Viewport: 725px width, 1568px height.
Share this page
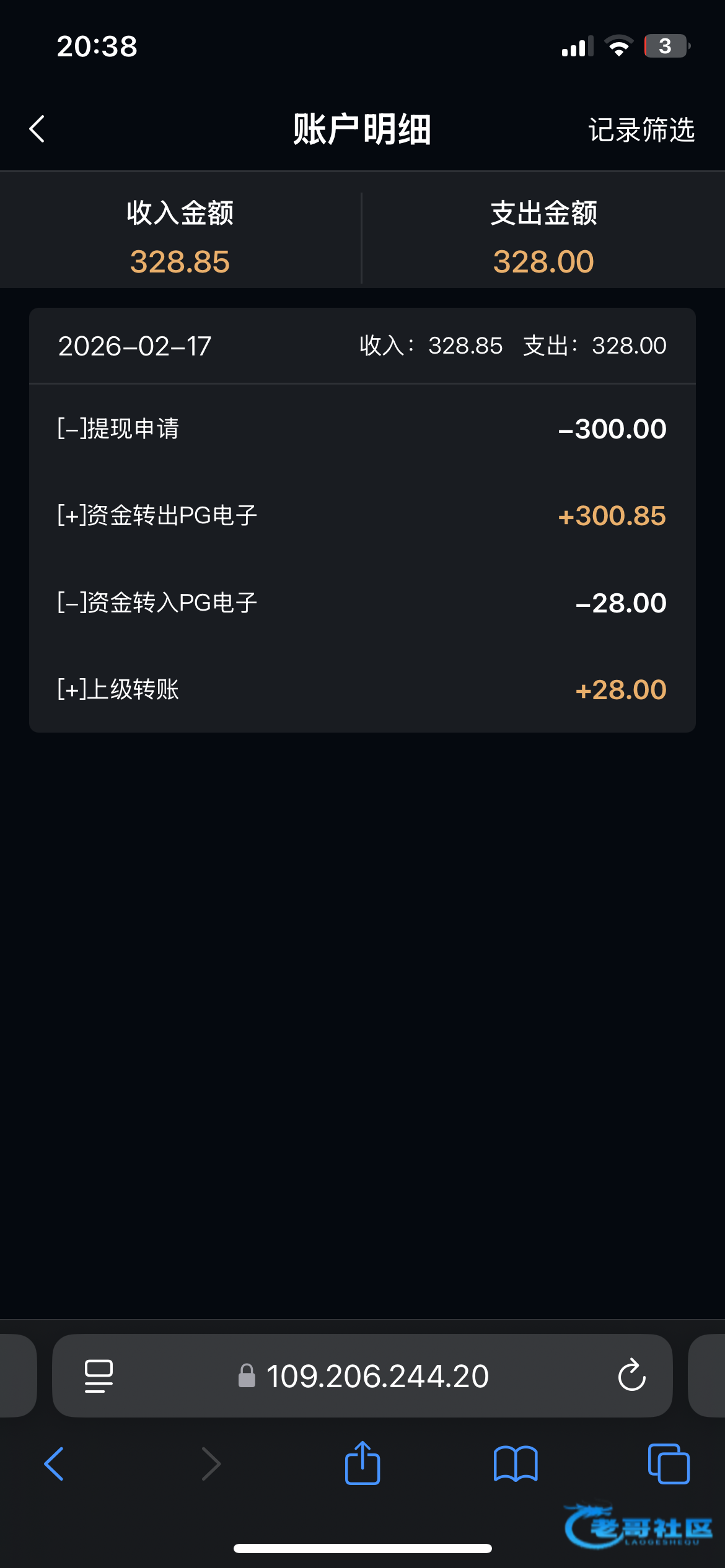pyautogui.click(x=362, y=1463)
